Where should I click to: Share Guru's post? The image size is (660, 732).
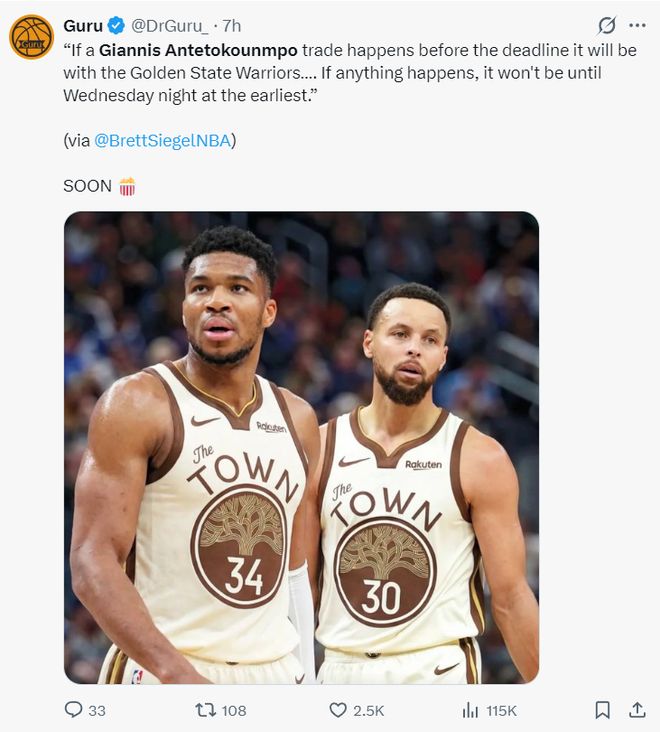tap(637, 710)
